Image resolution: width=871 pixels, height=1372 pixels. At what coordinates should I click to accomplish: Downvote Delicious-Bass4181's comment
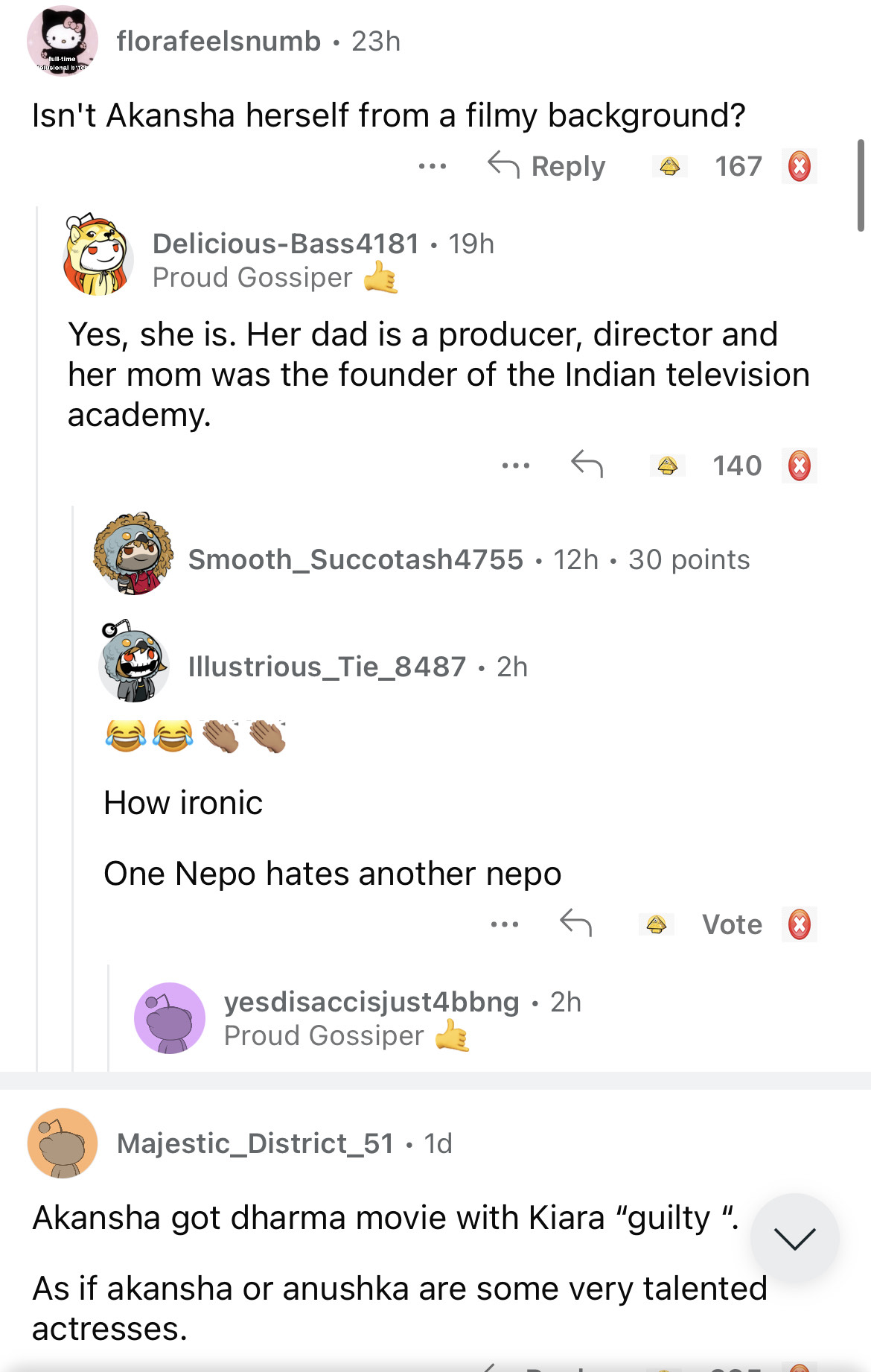pos(799,466)
